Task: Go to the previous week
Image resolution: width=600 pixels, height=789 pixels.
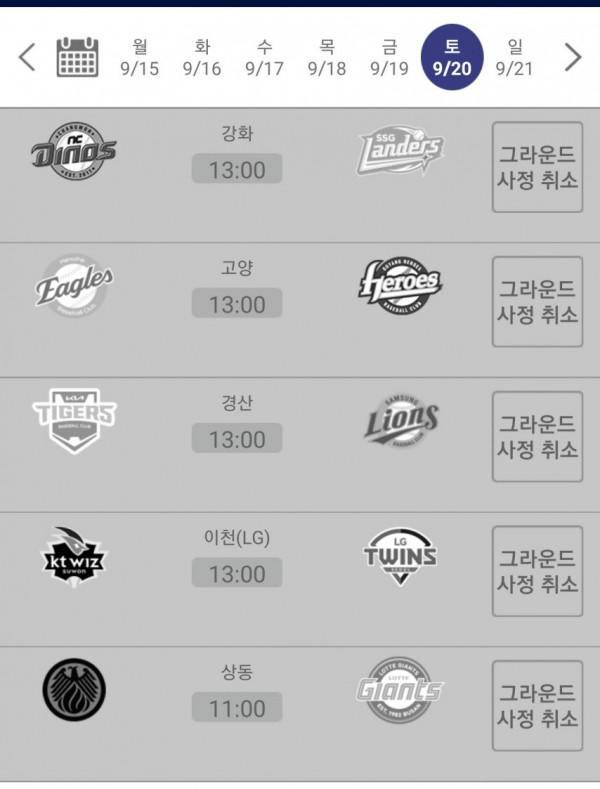Action: pos(27,57)
